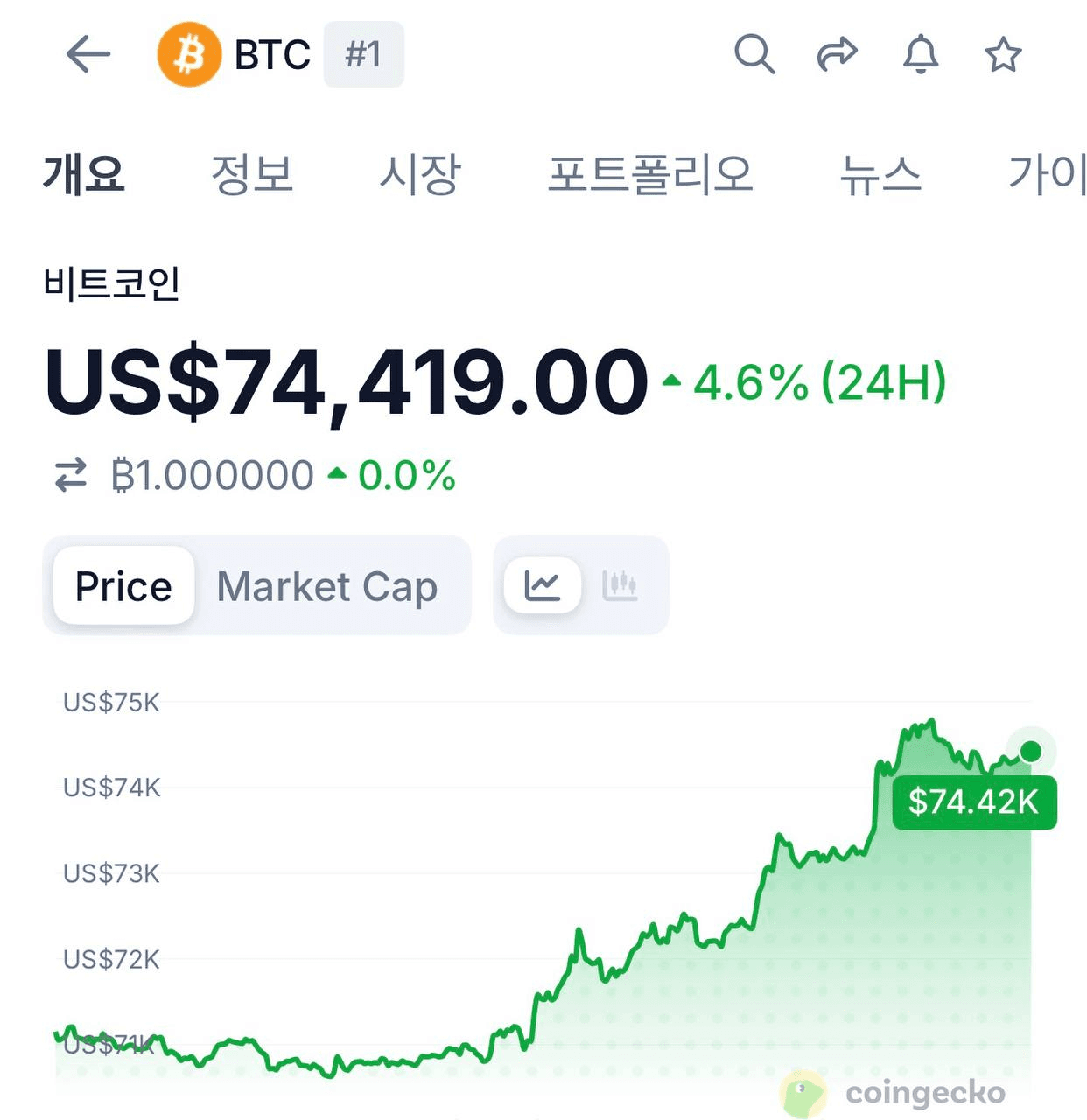
Task: Switch to the 정보 tab
Action: pyautogui.click(x=252, y=173)
